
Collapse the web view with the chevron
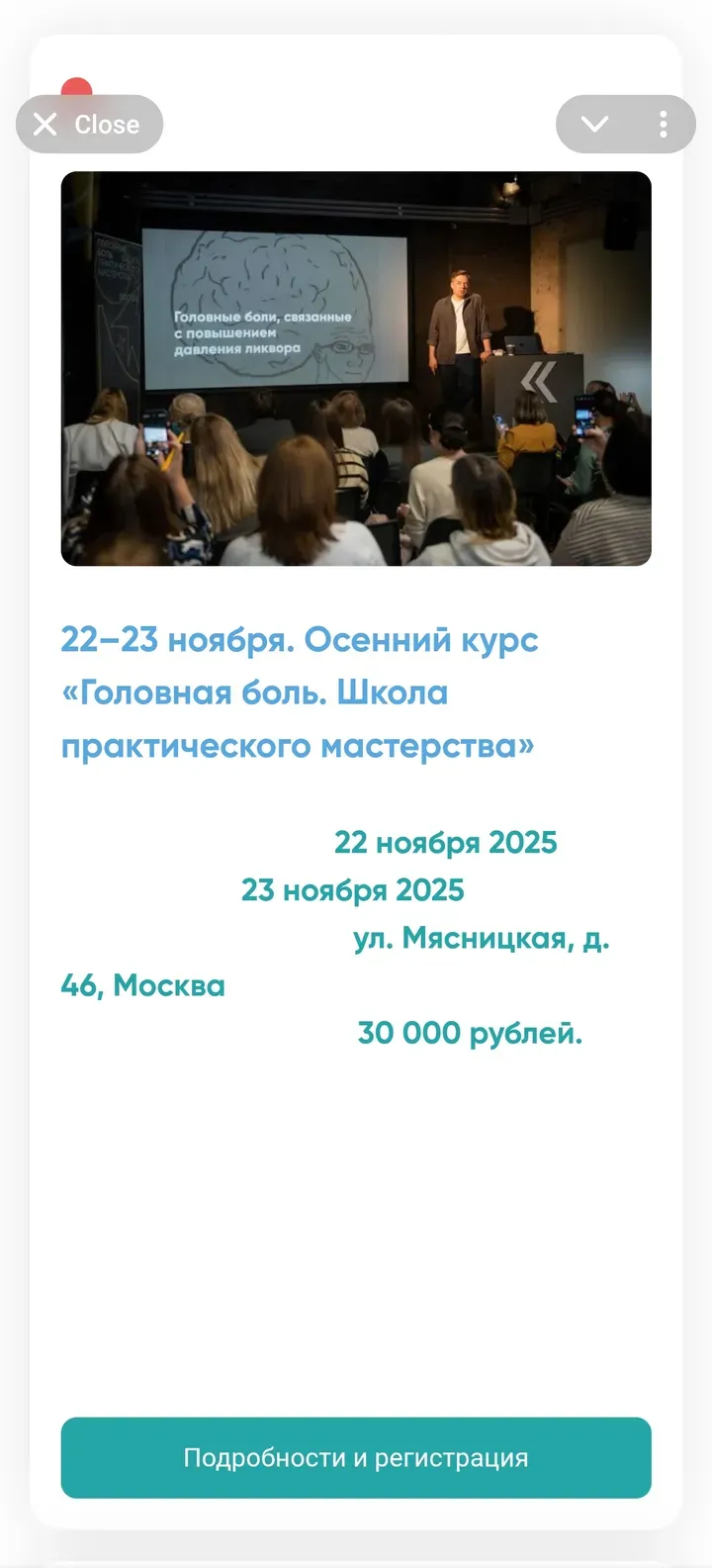point(594,125)
